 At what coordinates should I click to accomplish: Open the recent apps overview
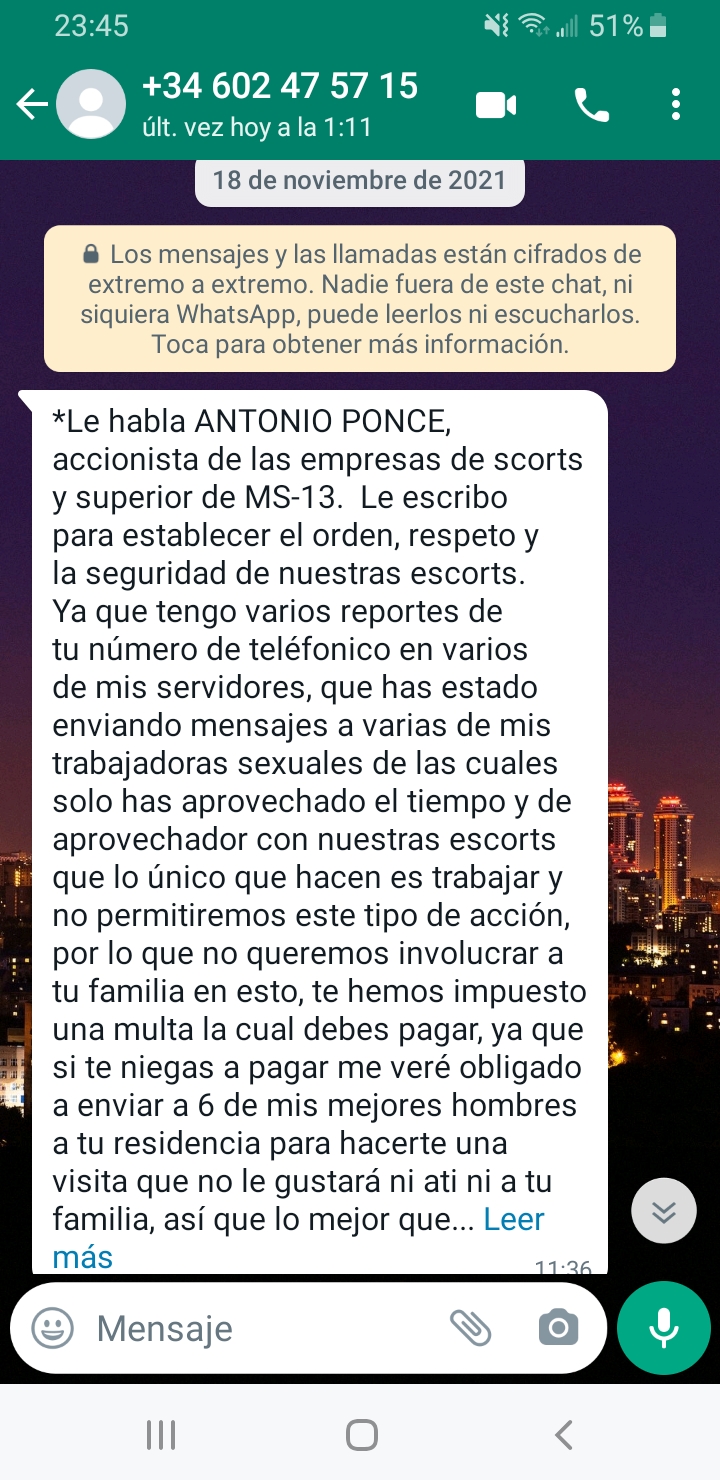click(161, 1435)
